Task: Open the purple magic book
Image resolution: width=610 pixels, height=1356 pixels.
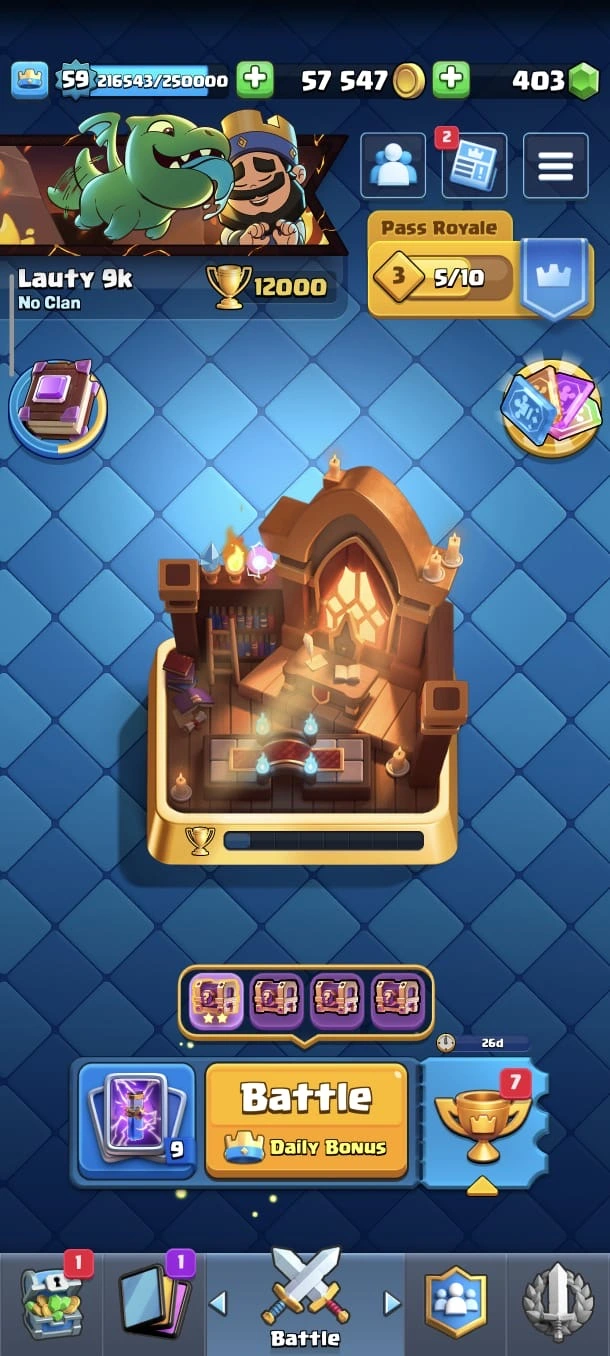Action: point(58,402)
